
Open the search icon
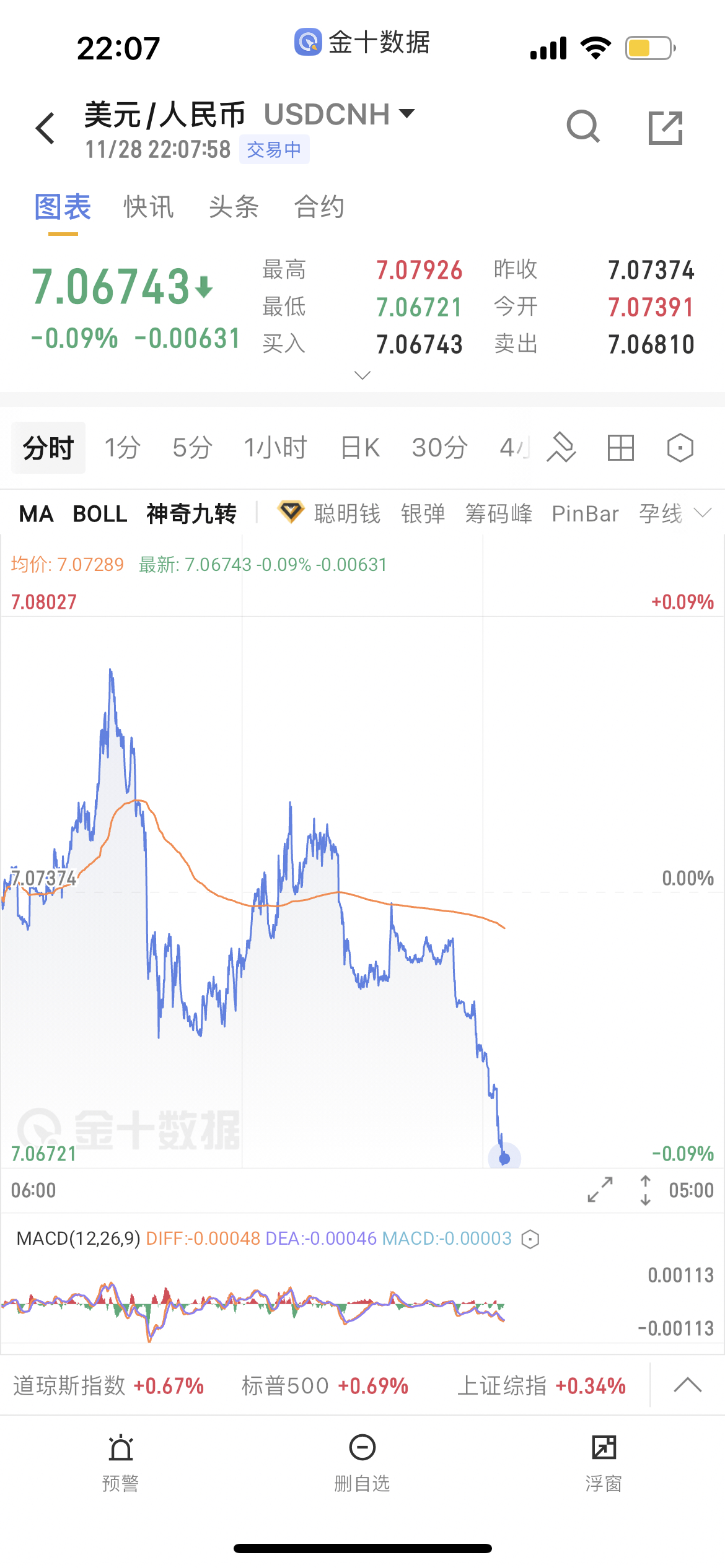[x=583, y=128]
